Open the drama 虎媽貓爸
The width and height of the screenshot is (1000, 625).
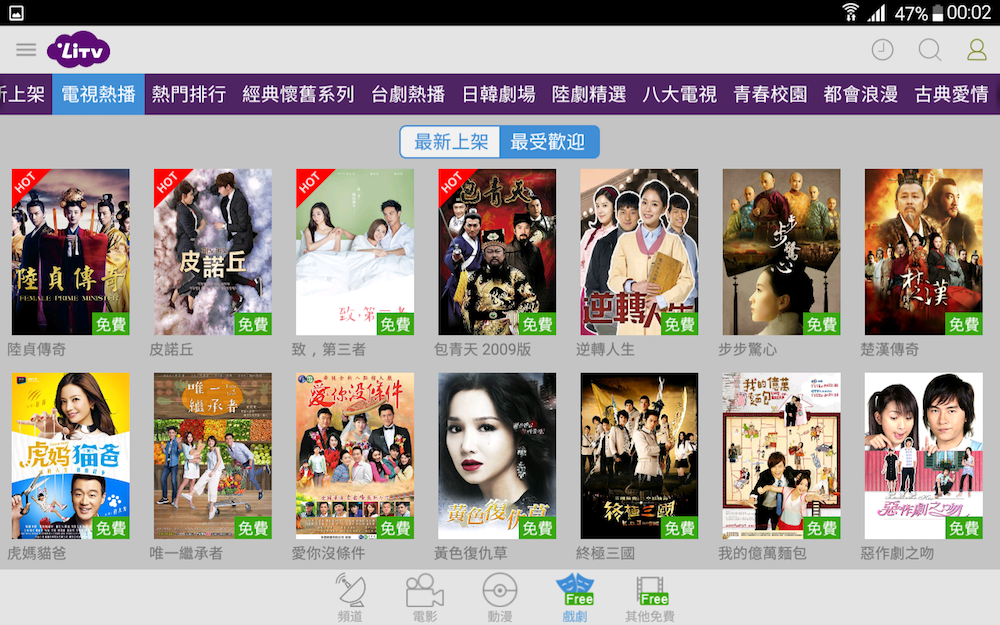click(70, 456)
